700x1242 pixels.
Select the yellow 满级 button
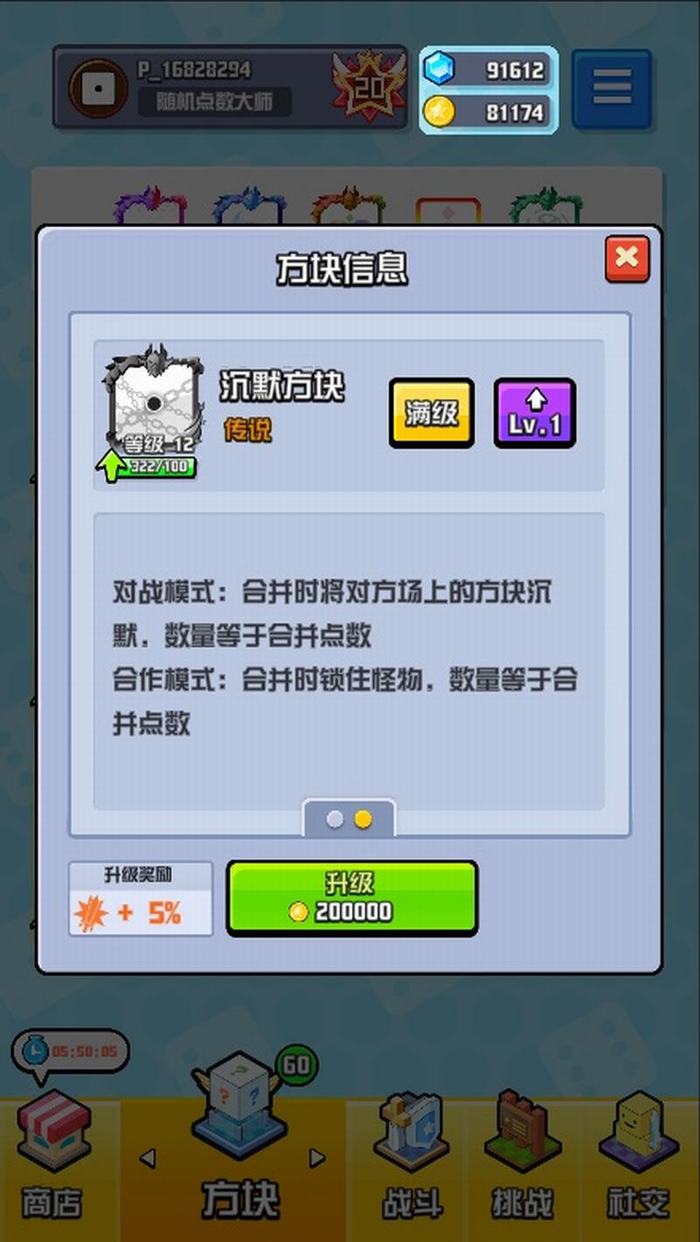tap(431, 412)
